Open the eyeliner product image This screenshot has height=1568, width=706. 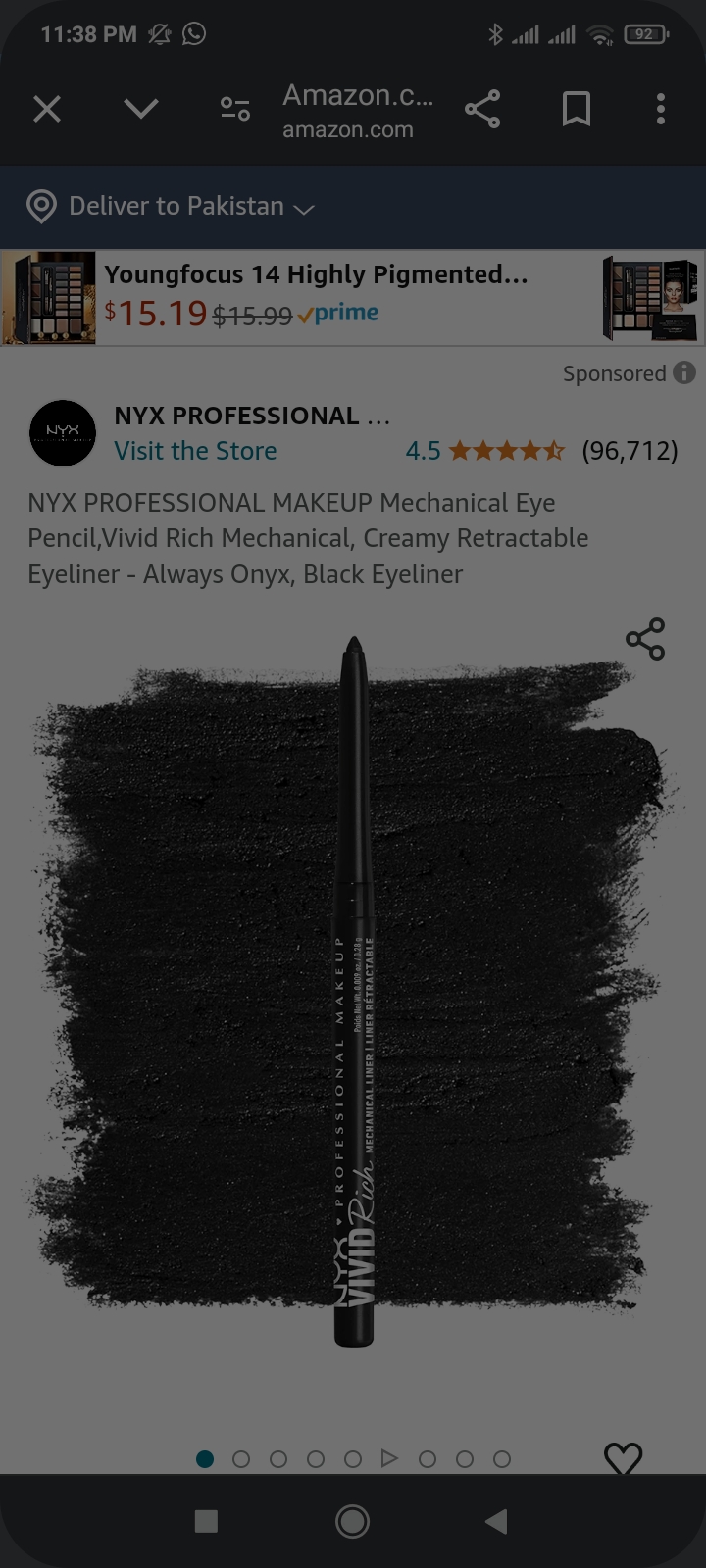point(353,990)
